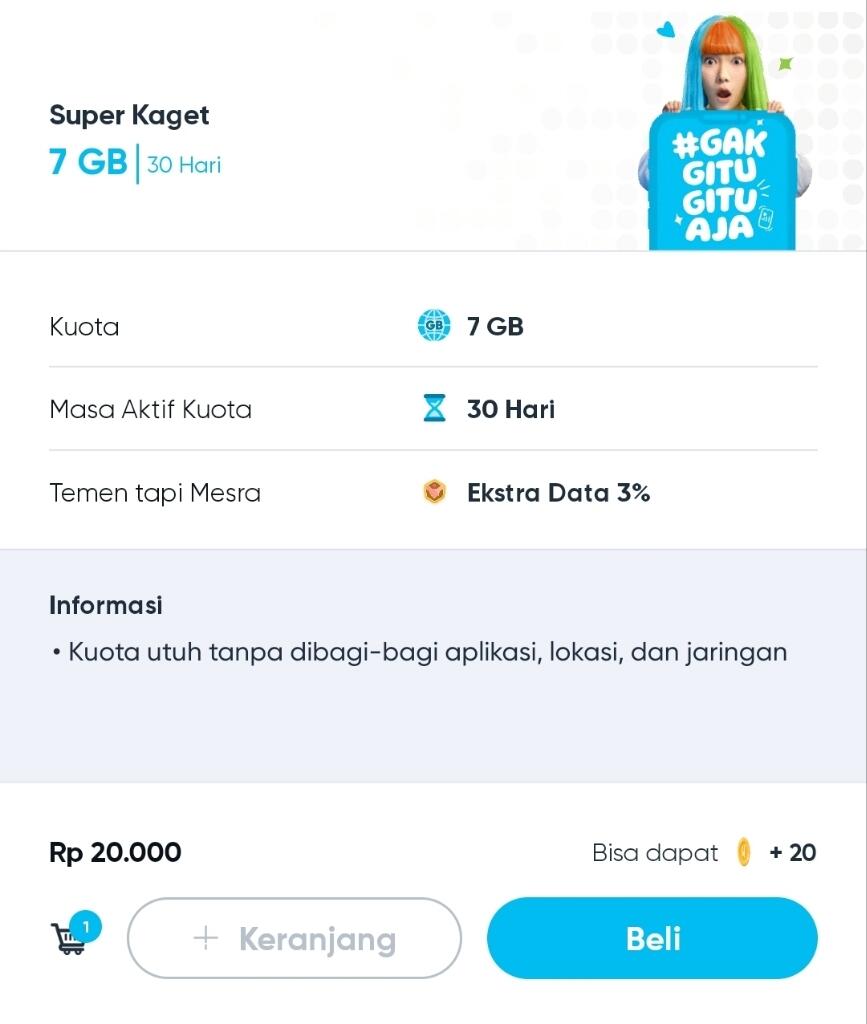Click the Kuota row label
Viewport: 867px width, 1024px height.
tap(84, 326)
